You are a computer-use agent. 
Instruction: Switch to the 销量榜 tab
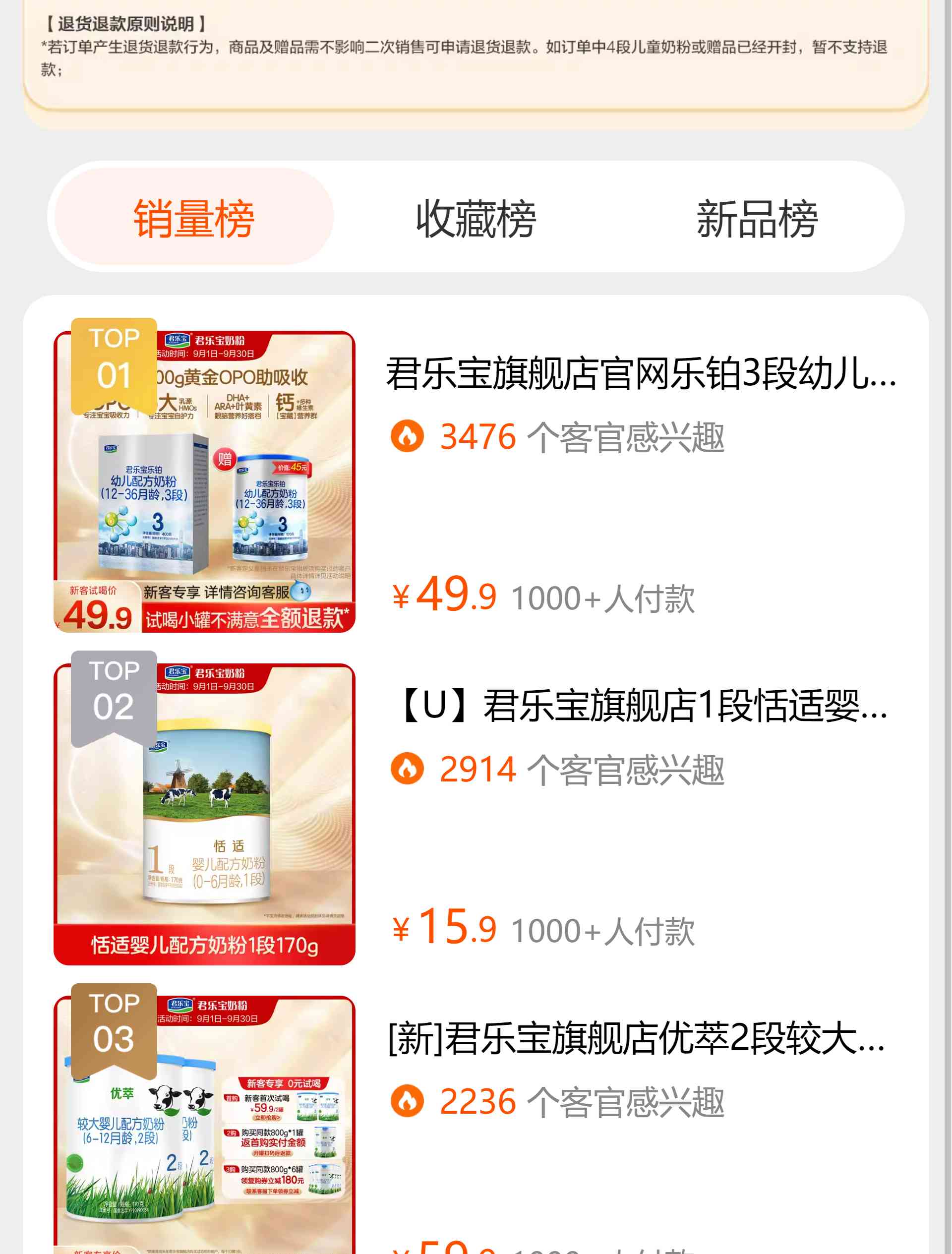(194, 218)
